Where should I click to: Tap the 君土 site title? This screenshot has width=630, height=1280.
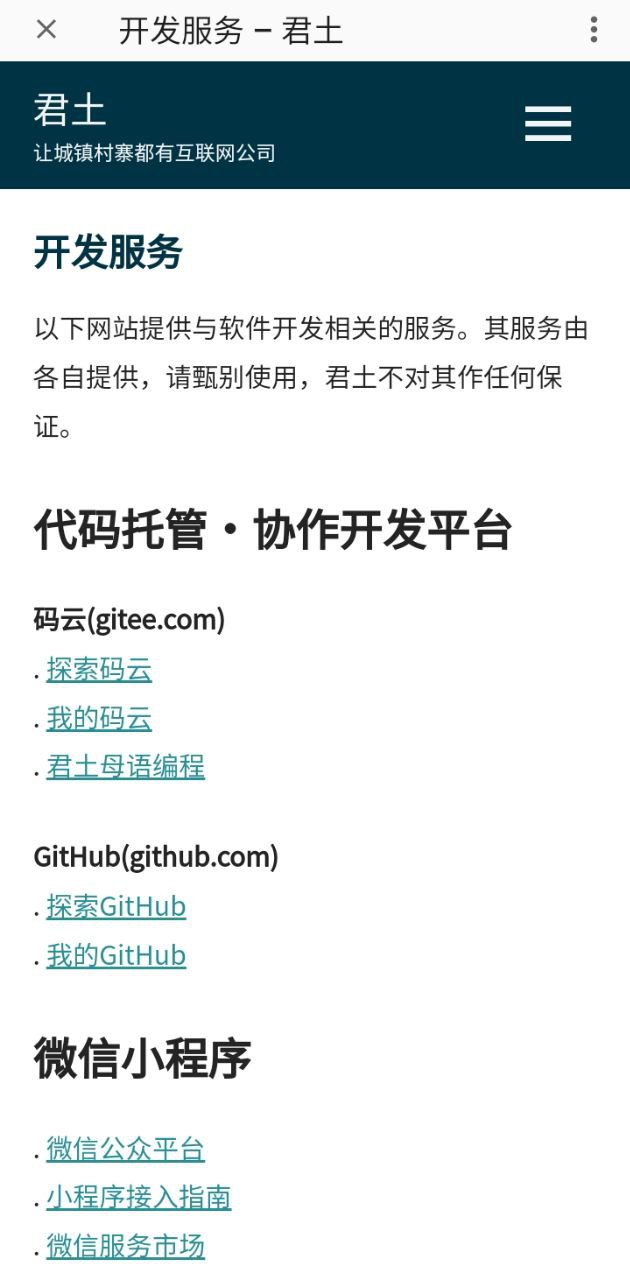click(70, 110)
